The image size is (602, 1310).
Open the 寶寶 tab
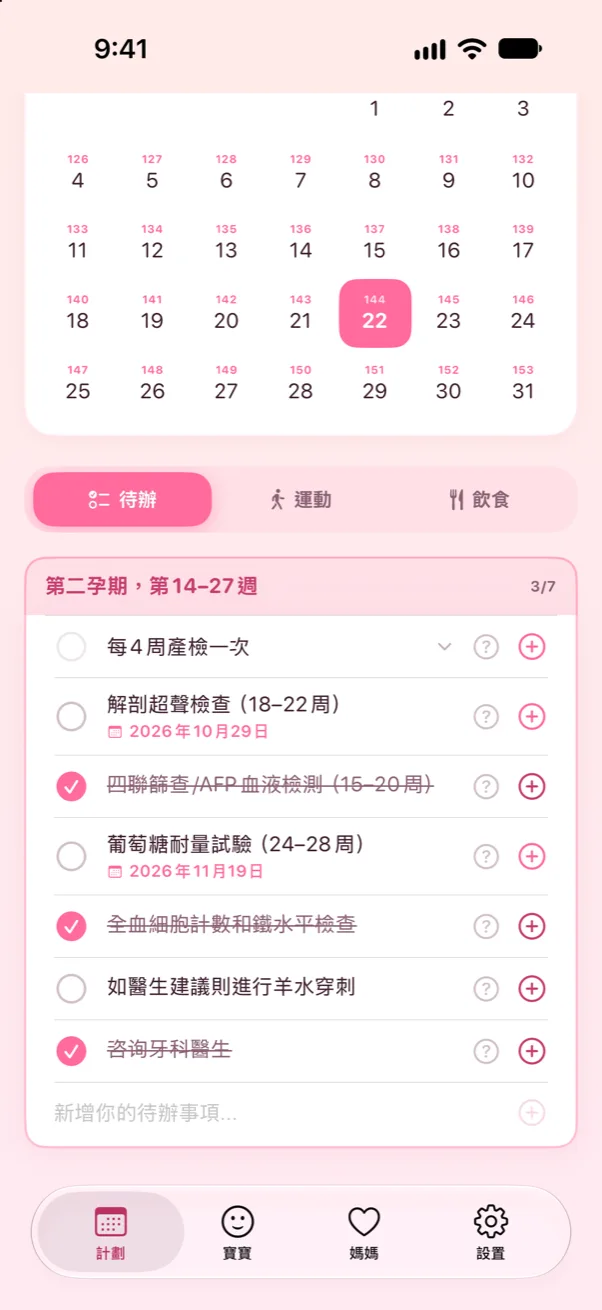[x=237, y=1232]
